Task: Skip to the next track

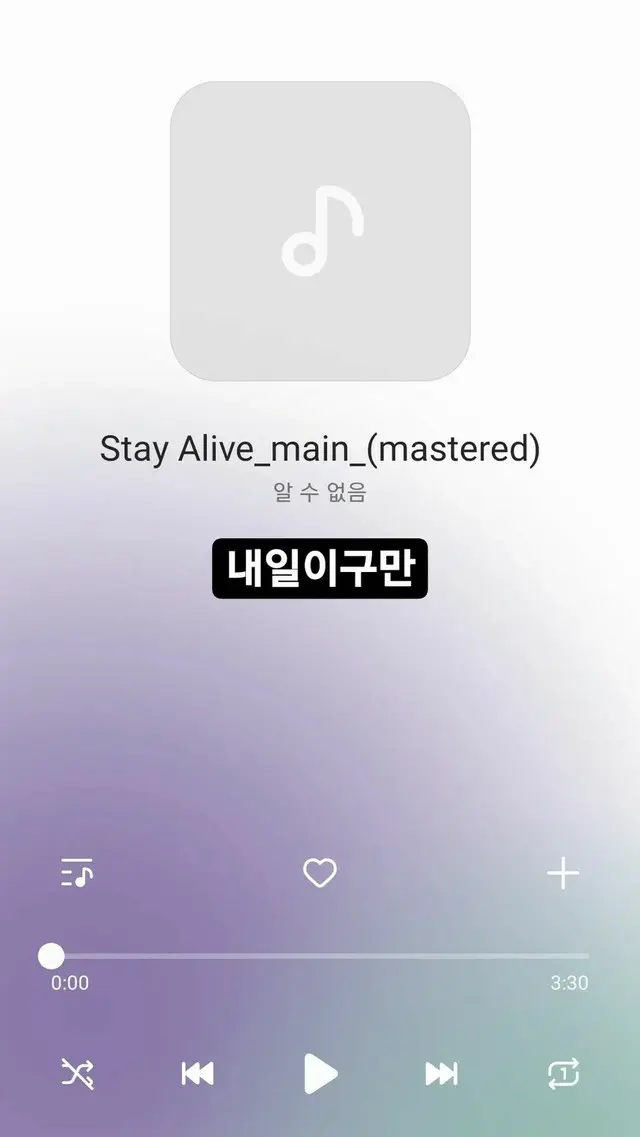Action: (441, 1073)
